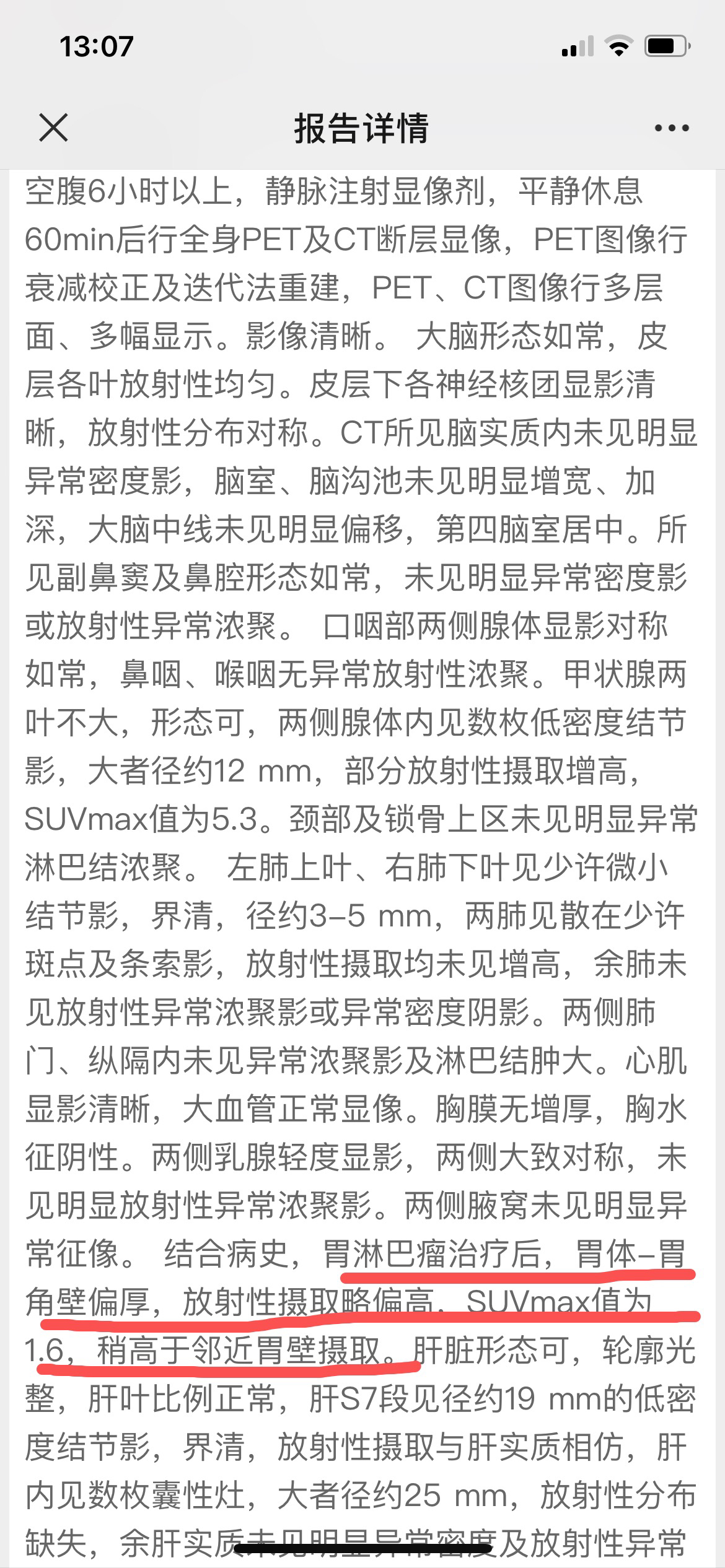Close the report details page

coord(53,128)
